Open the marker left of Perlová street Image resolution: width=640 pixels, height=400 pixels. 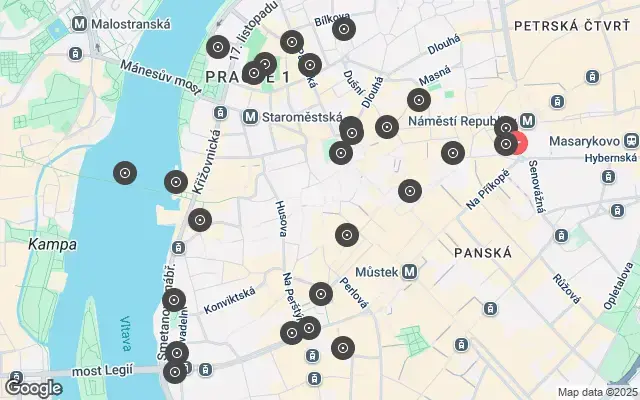pos(320,294)
